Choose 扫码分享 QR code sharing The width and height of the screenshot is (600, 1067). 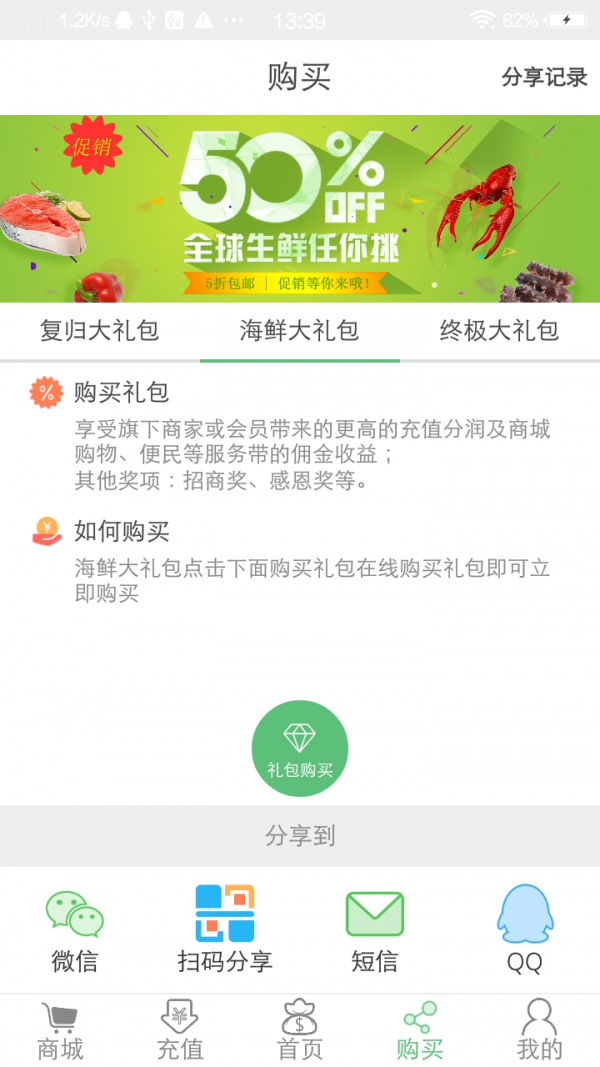225,931
